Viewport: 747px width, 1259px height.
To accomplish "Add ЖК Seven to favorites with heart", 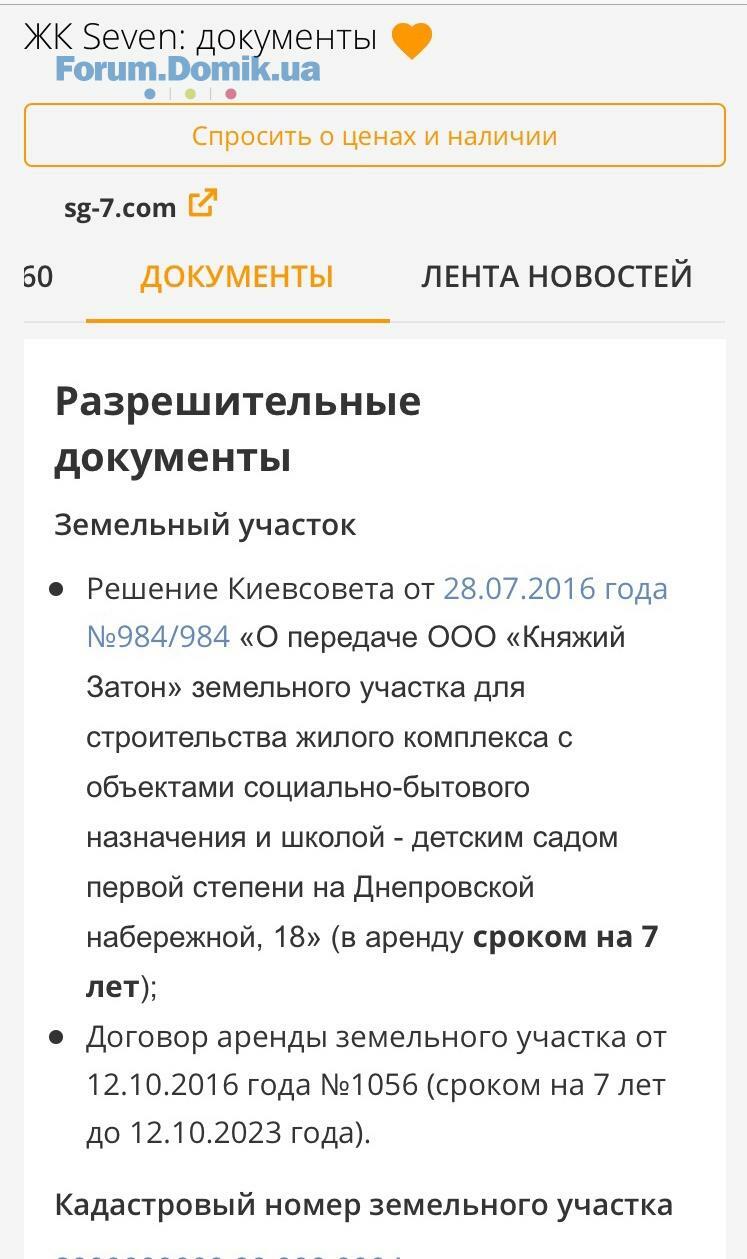I will coord(411,41).
